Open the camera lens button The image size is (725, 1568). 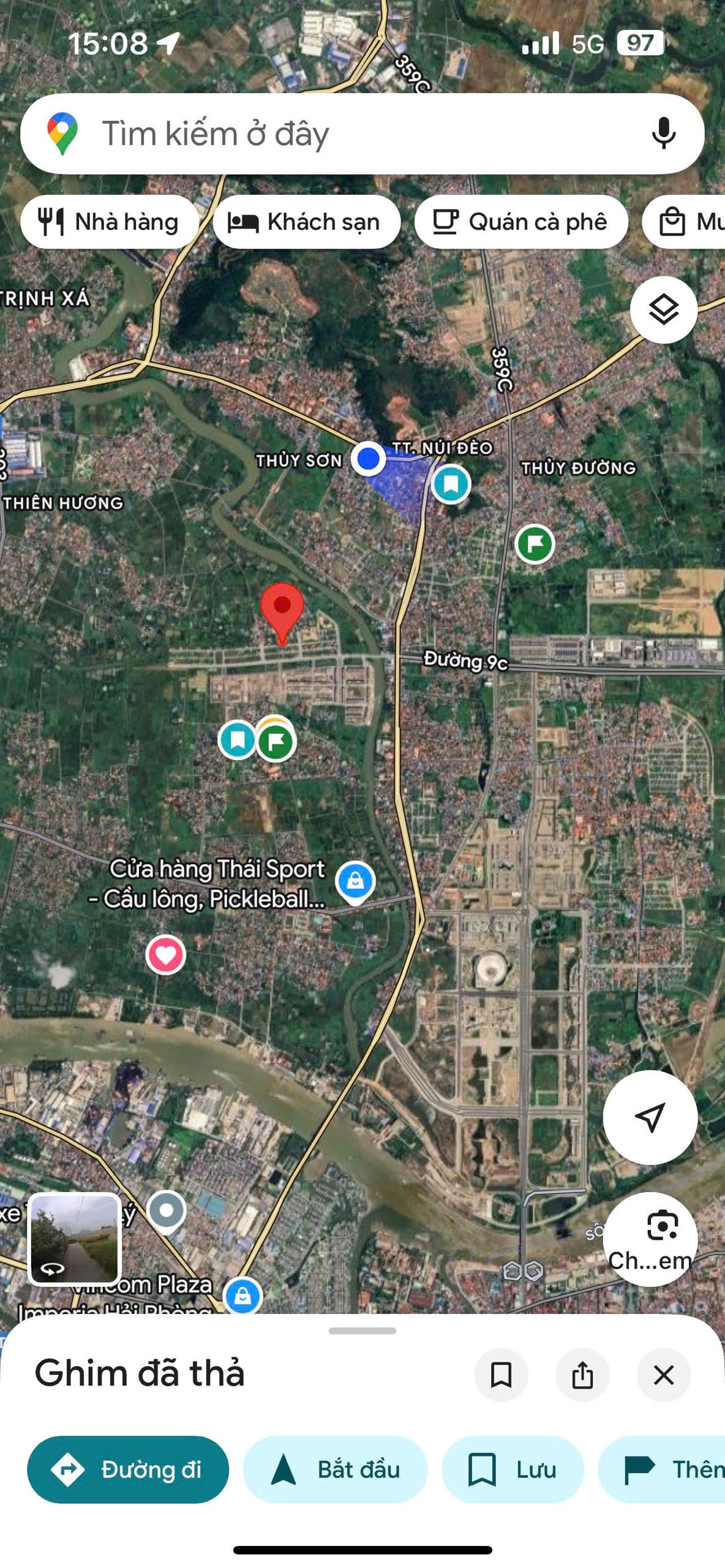point(650,1238)
